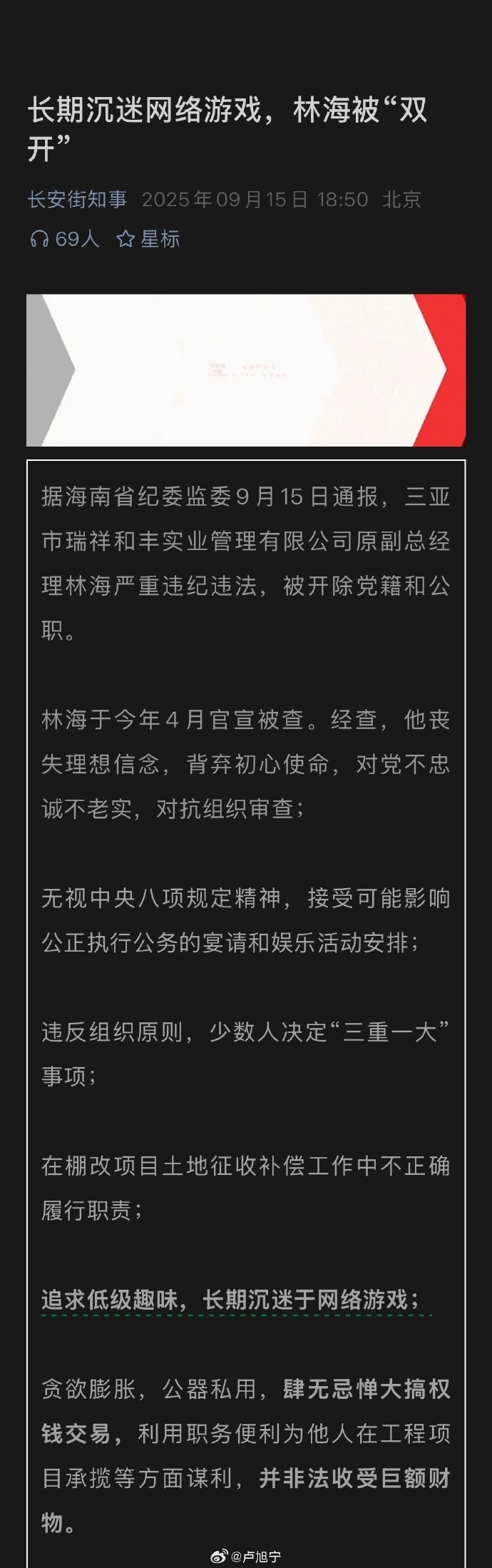Tap the 69人 listen headphone icon
The width and height of the screenshot is (492, 1568).
tap(39, 239)
